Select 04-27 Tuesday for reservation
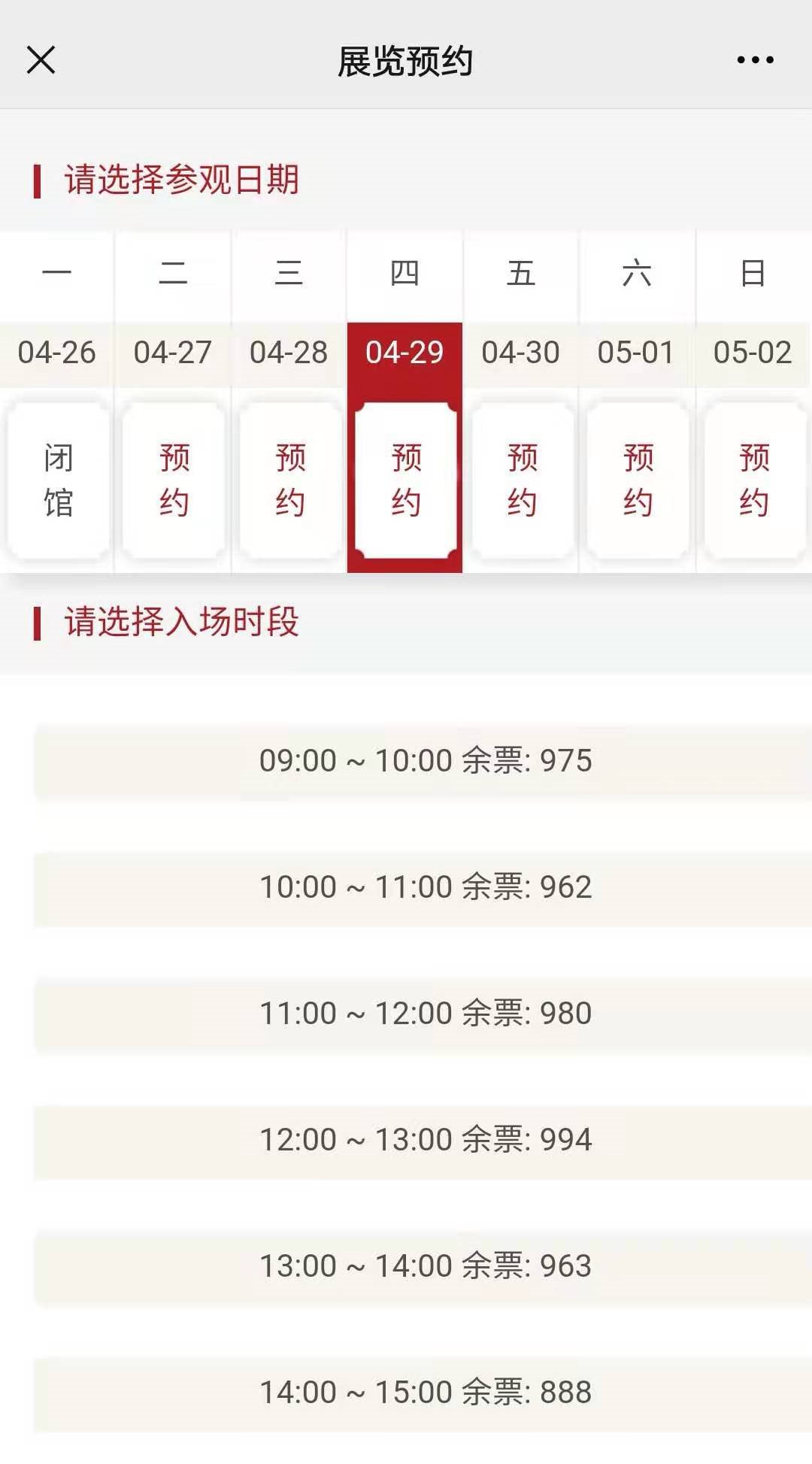 [174, 480]
